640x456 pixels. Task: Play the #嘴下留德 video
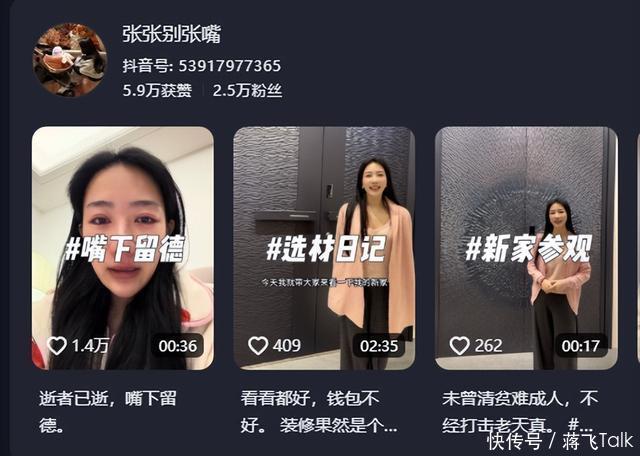point(122,247)
